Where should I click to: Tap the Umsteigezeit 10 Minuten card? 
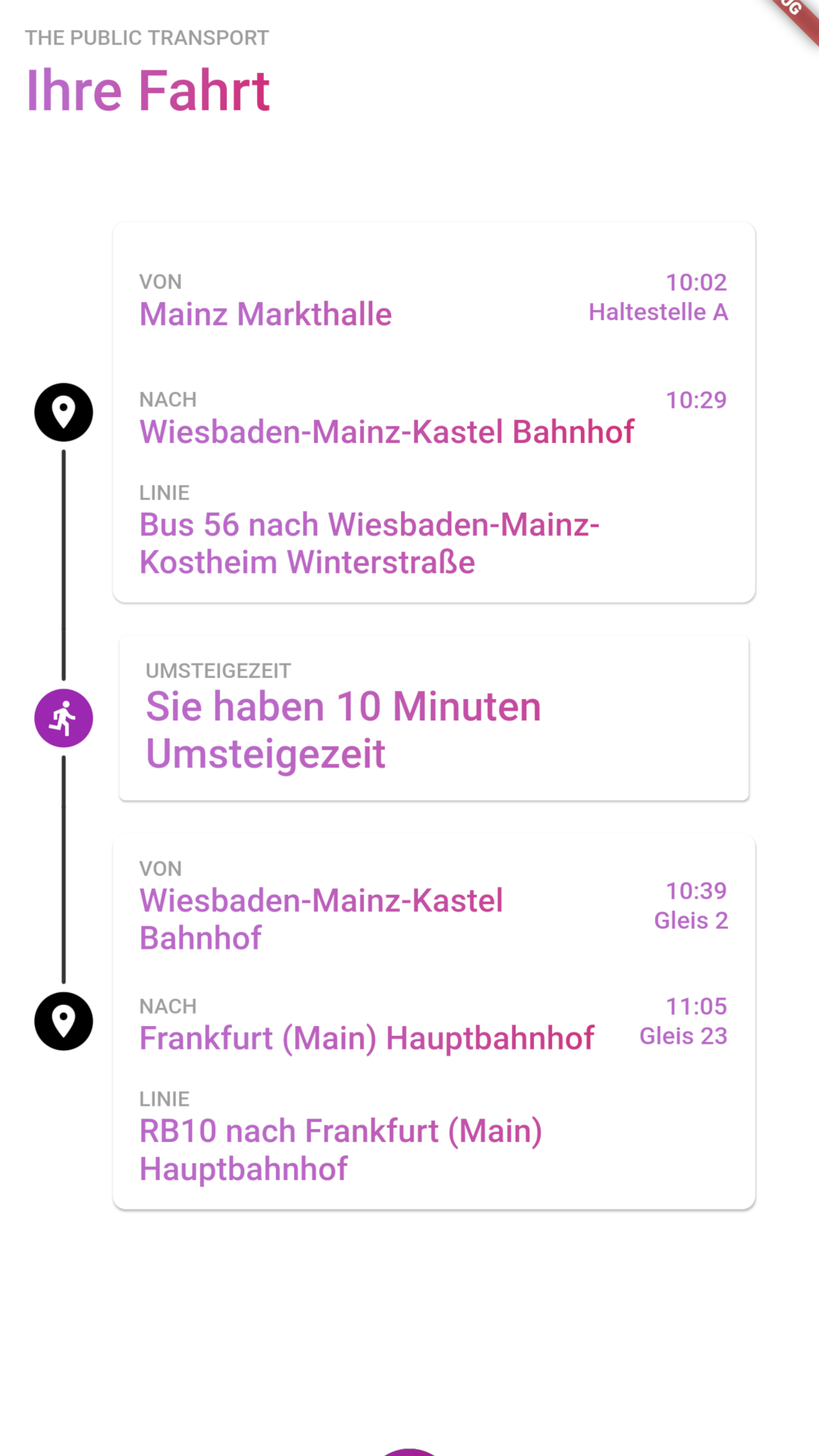434,718
